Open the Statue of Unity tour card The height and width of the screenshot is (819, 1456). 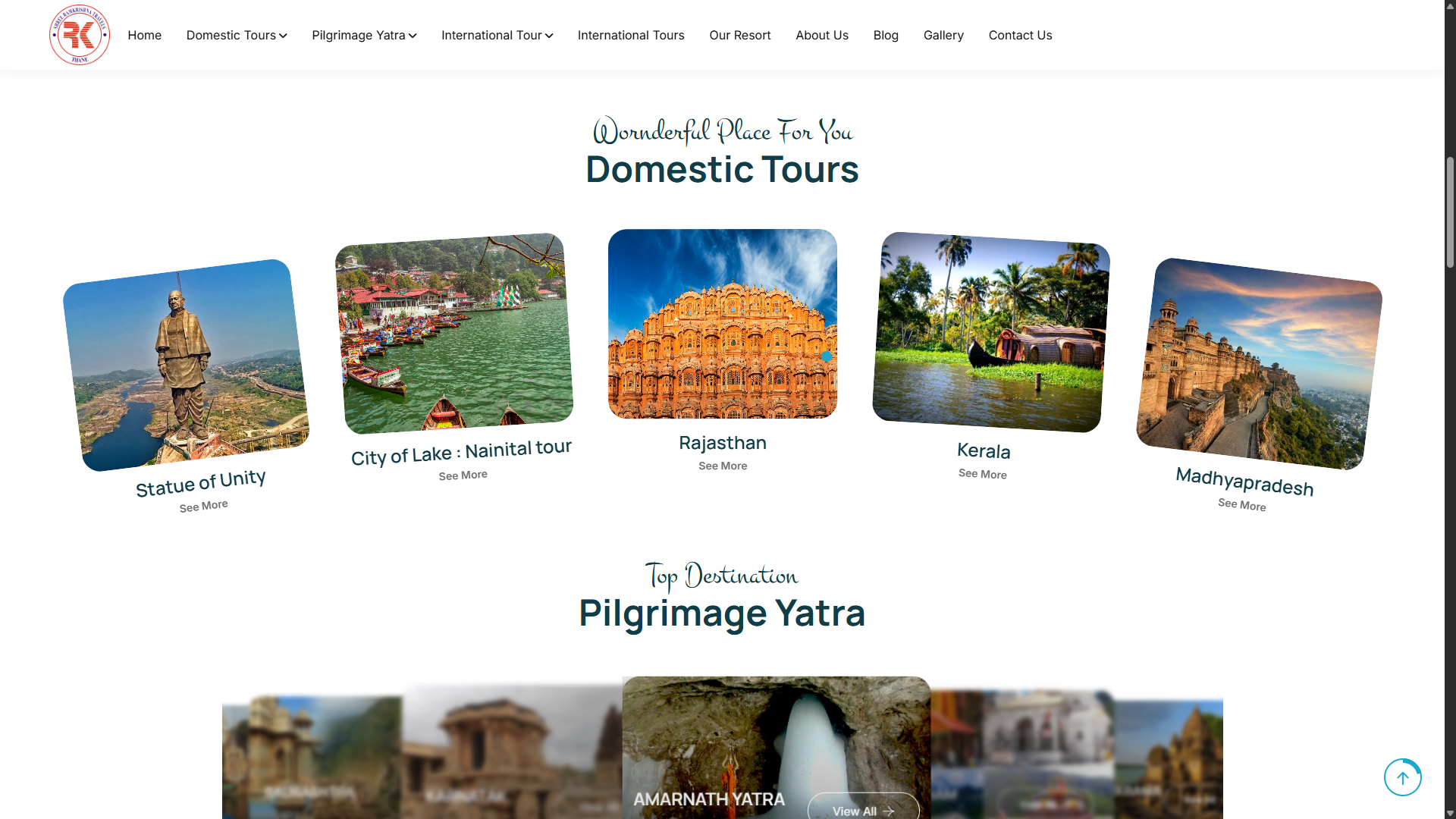pos(186,364)
